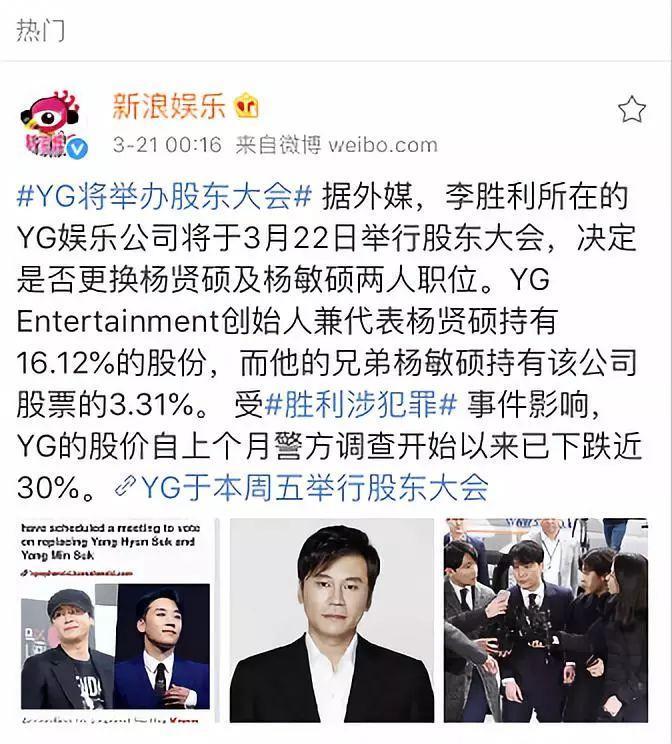View middle photo of man in suit
The height and width of the screenshot is (744, 672).
[x=331, y=620]
